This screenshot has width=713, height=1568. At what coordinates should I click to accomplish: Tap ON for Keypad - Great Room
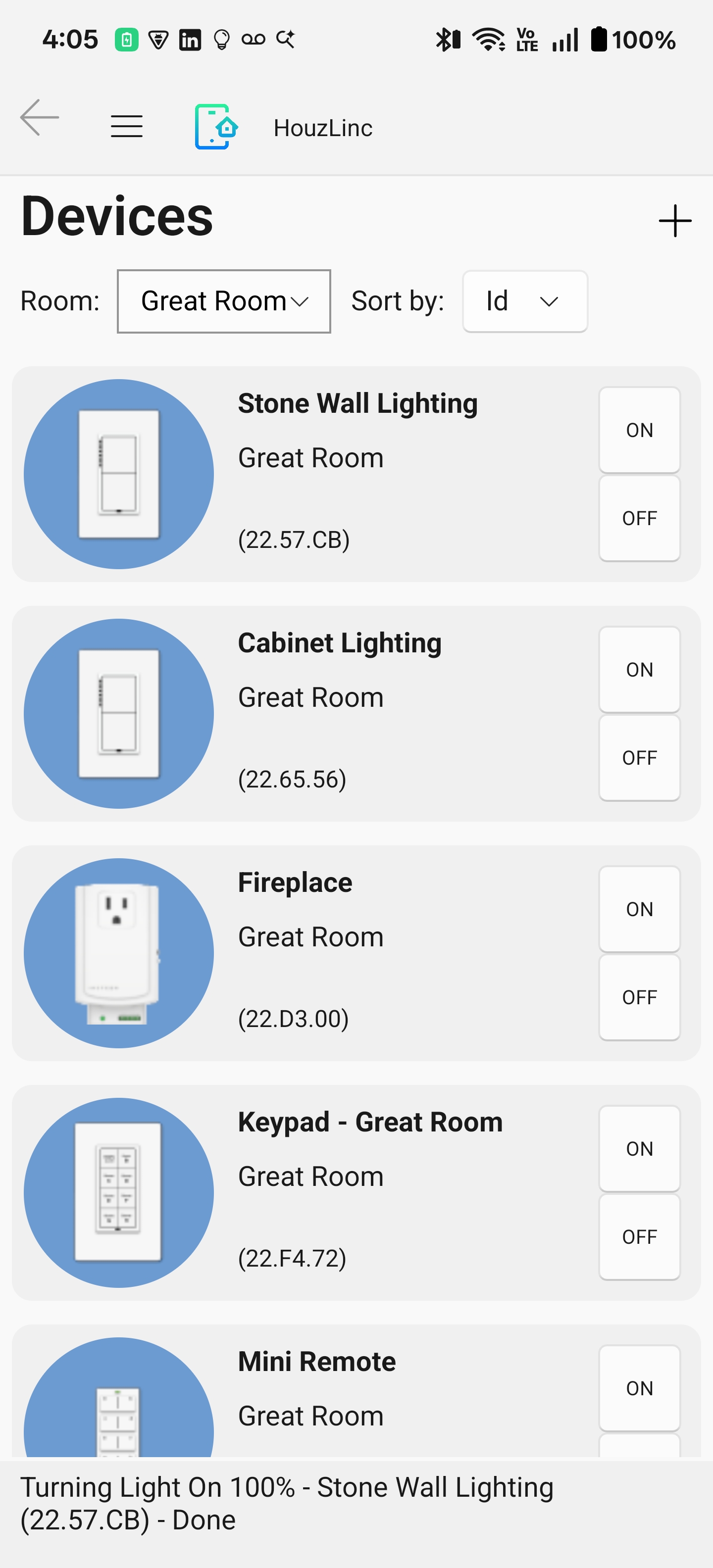639,1149
